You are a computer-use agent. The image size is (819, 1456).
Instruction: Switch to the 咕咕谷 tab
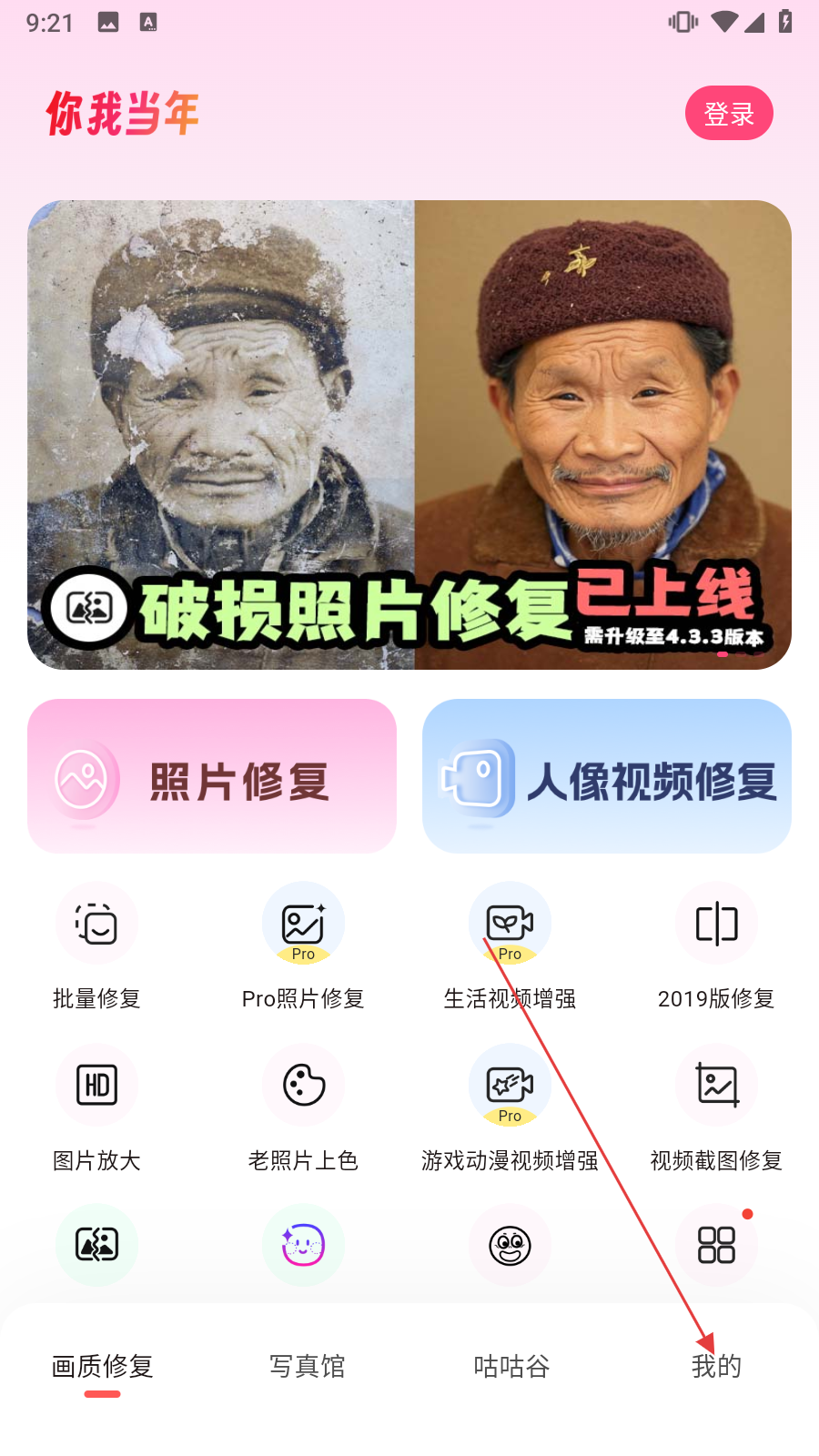tap(511, 1366)
